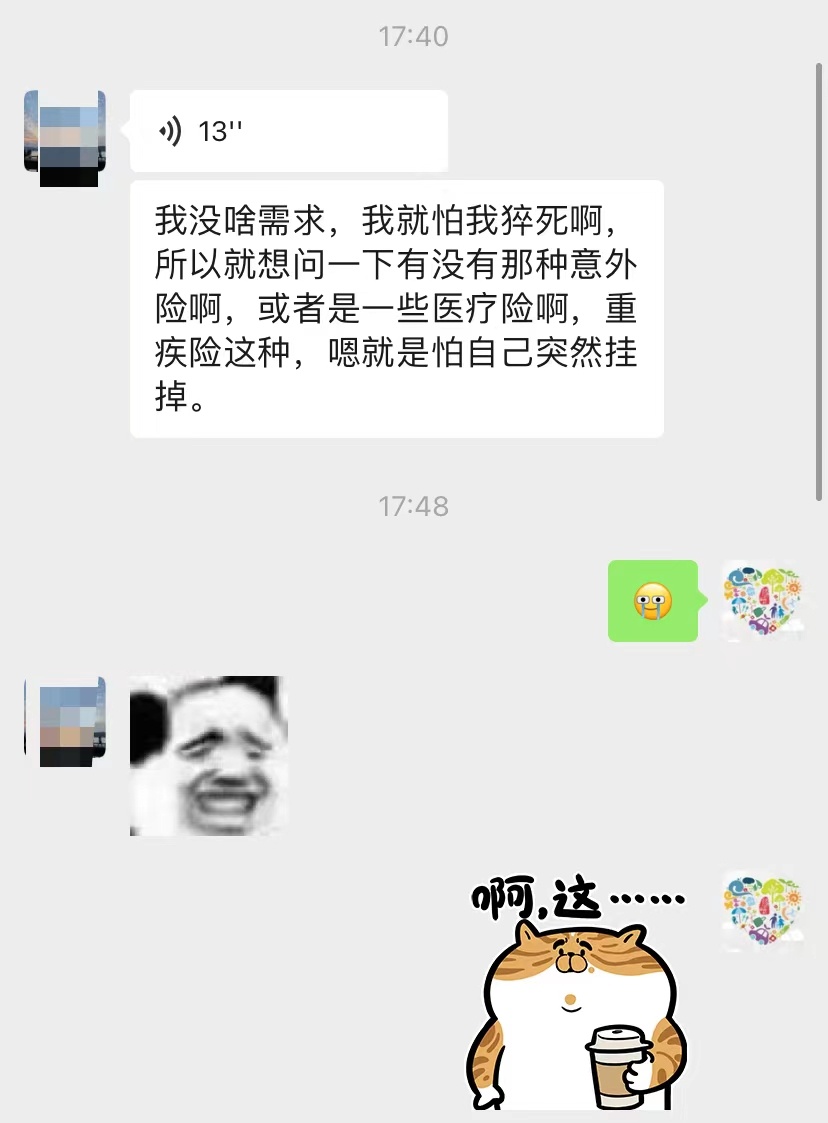828x1123 pixels.
Task: Play the 13-second voice message
Action: 288,131
